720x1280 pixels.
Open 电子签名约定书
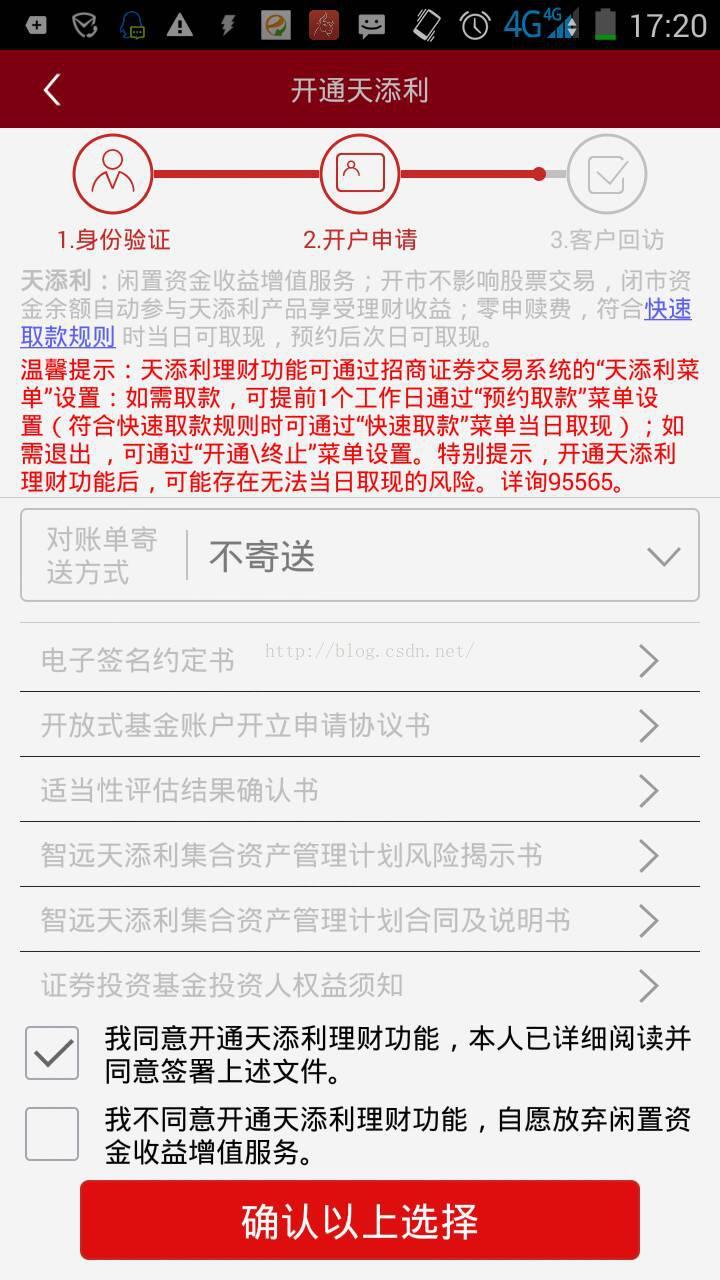click(360, 660)
